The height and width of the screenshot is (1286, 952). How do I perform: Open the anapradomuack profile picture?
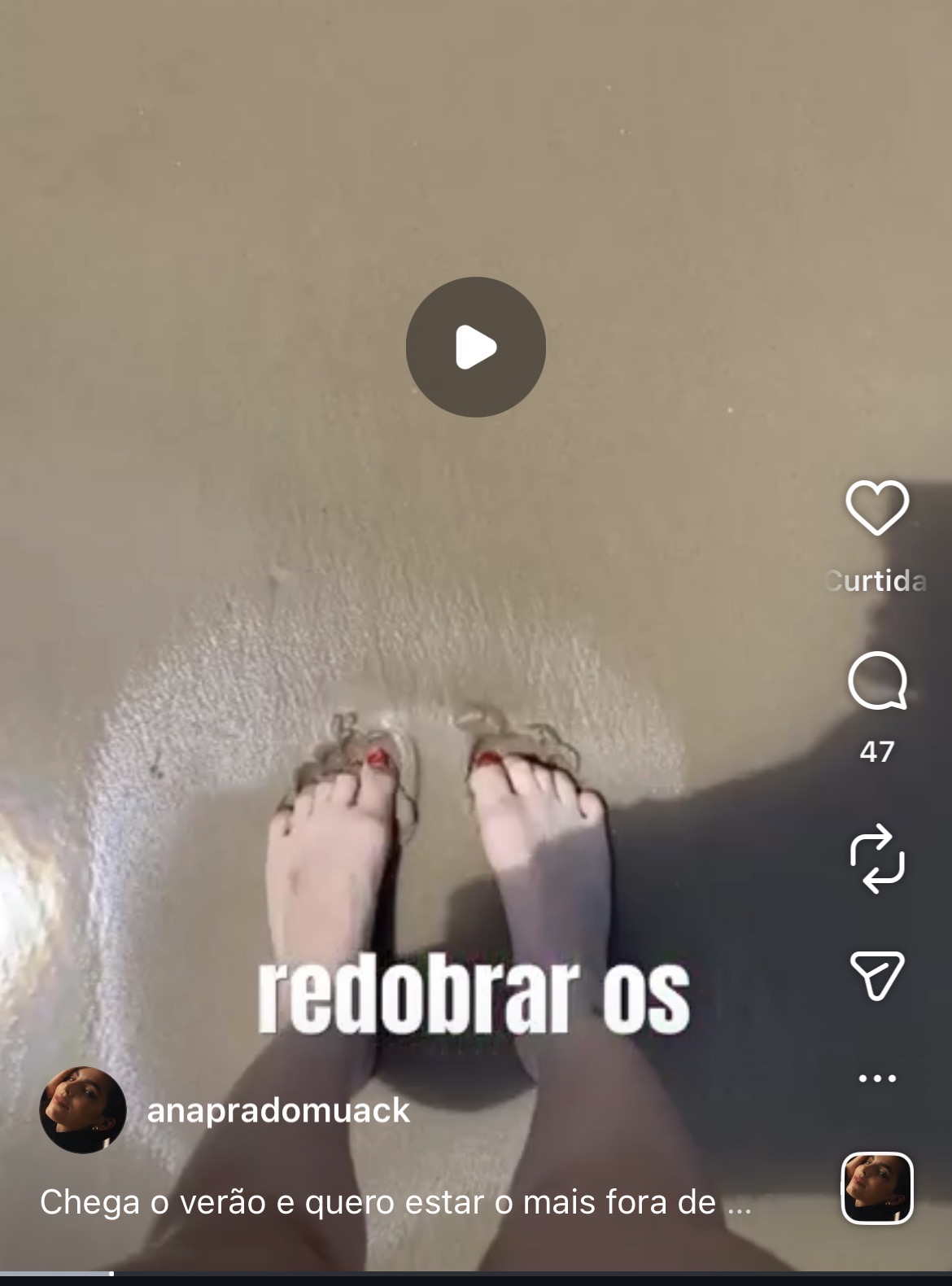tap(83, 1110)
